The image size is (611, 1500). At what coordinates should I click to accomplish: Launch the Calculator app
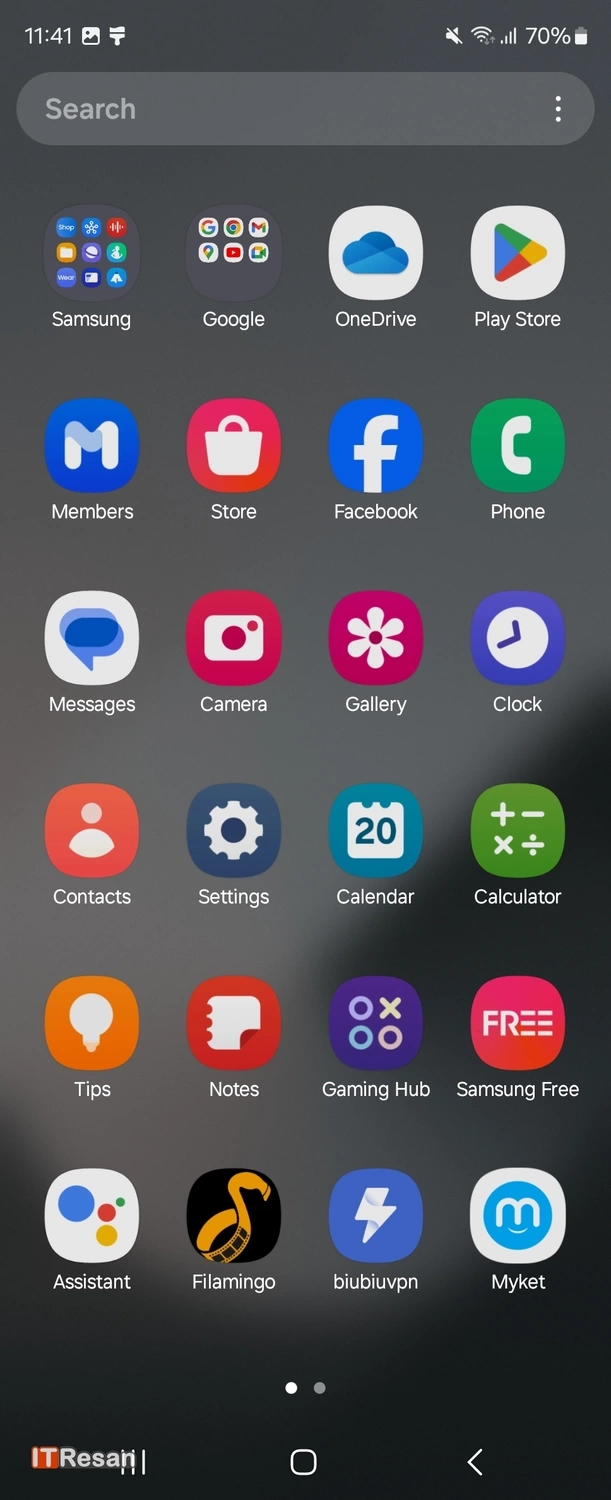click(517, 831)
